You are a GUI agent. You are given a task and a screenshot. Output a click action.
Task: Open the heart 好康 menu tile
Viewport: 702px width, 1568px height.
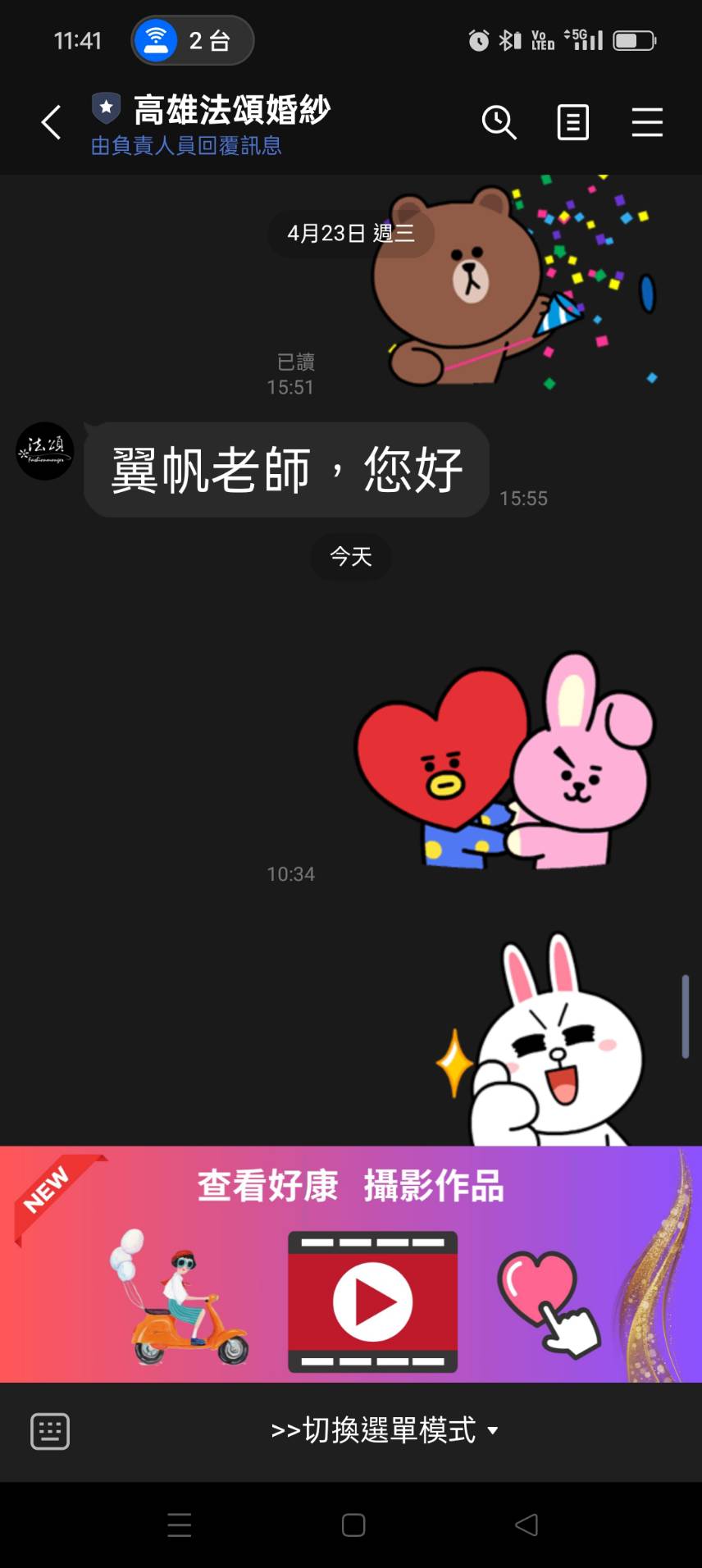click(x=548, y=1301)
